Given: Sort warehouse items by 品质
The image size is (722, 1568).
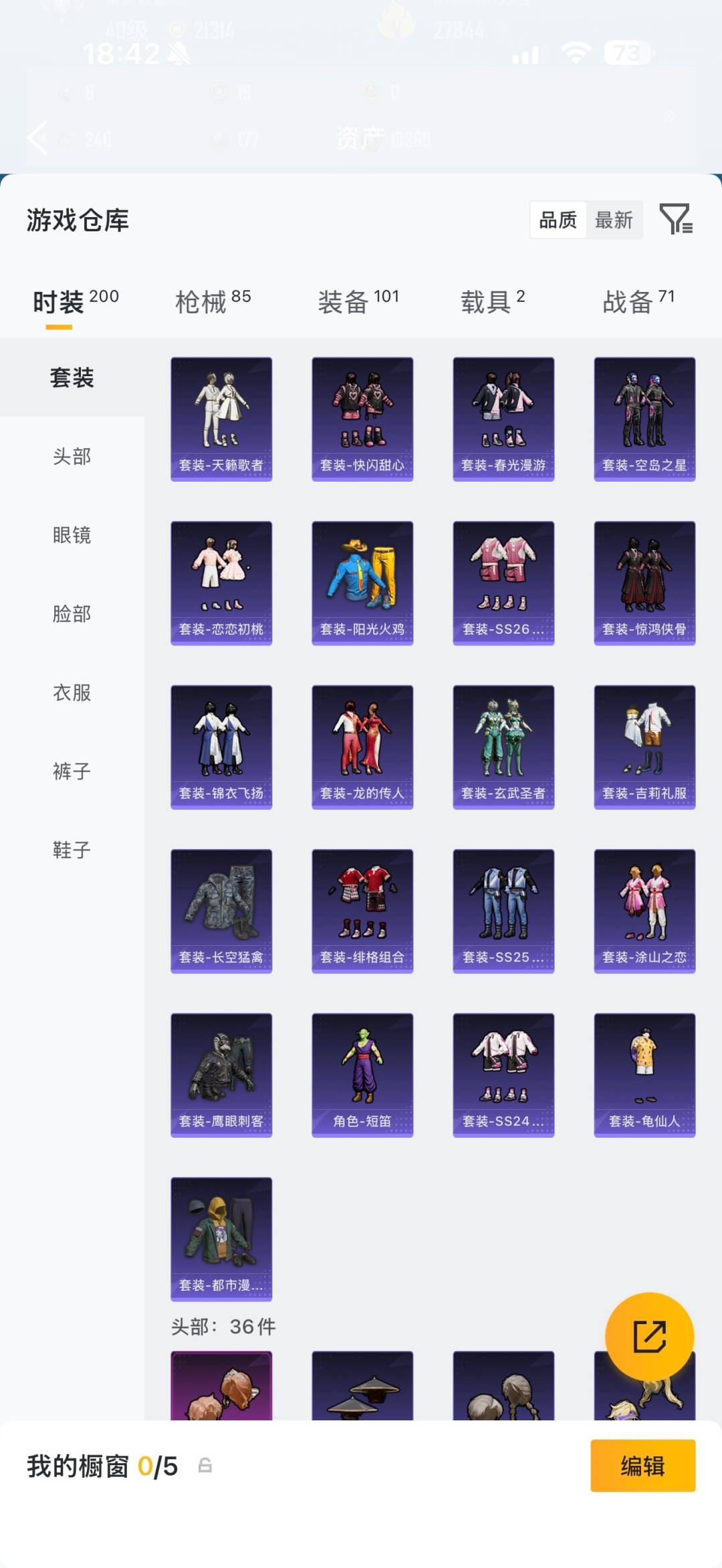Looking at the screenshot, I should tap(558, 220).
